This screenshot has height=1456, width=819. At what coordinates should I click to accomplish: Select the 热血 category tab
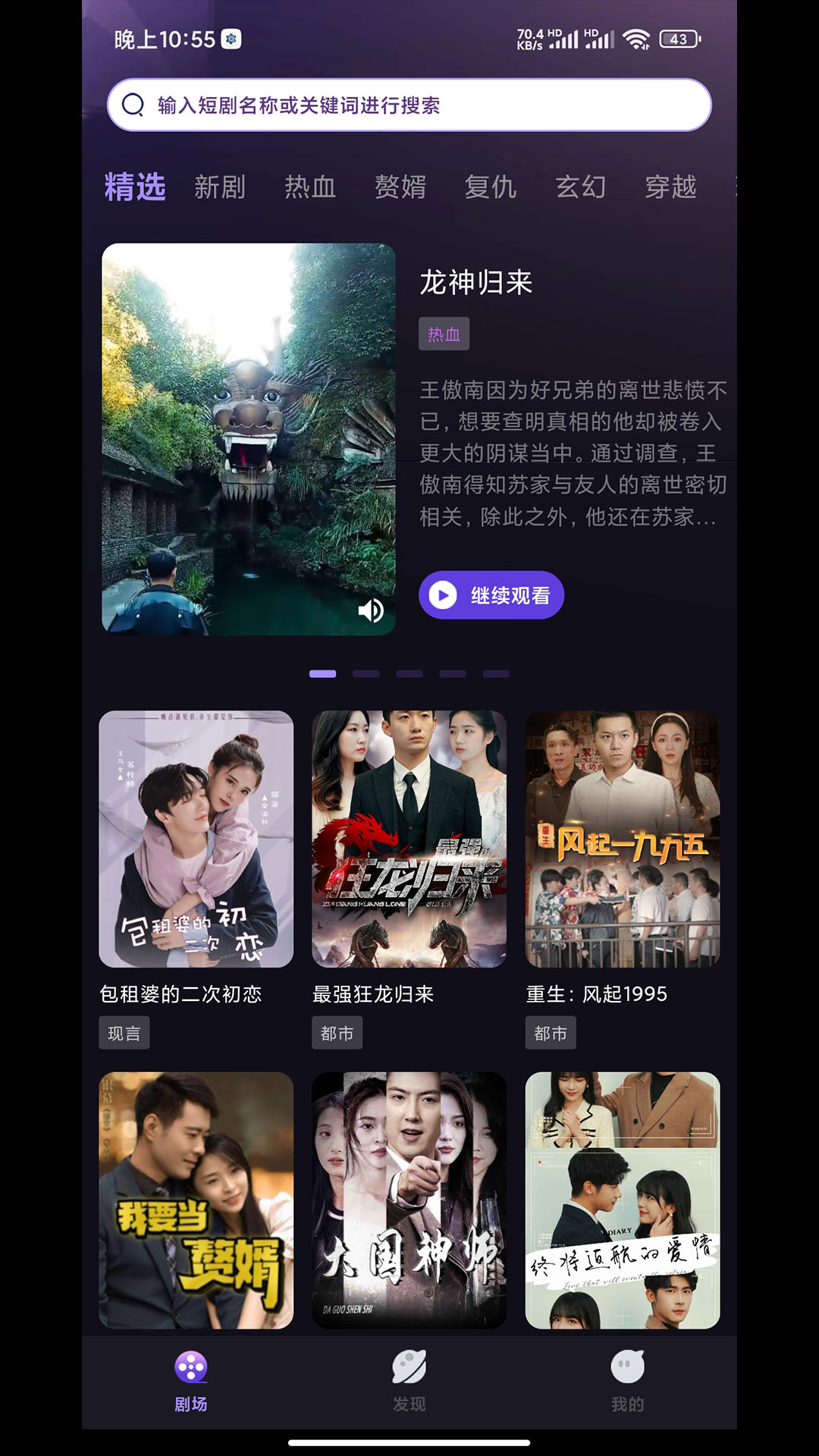[310, 187]
